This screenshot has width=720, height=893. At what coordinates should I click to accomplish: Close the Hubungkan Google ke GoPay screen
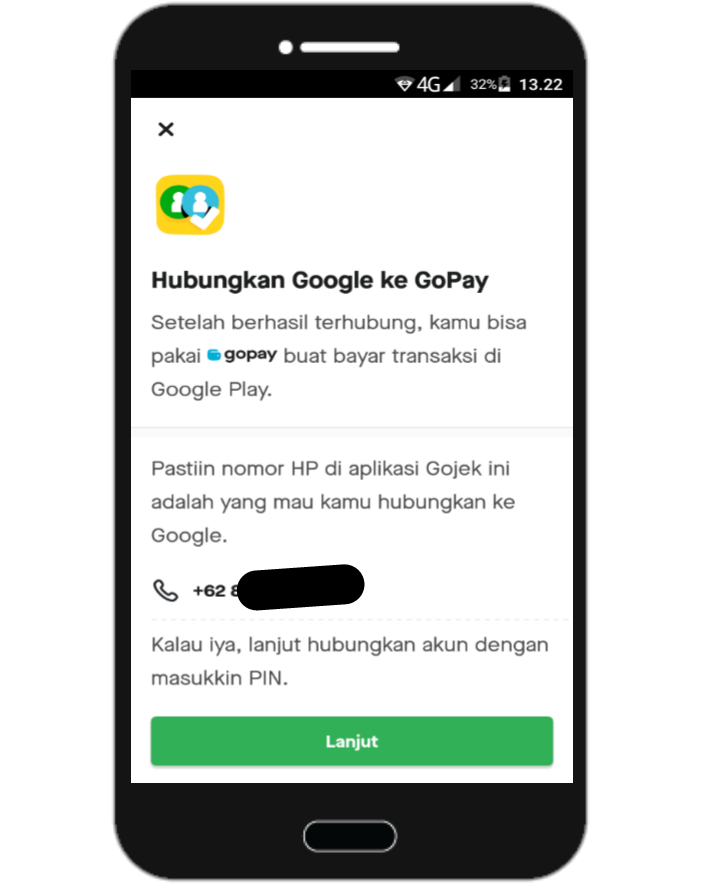(166, 129)
